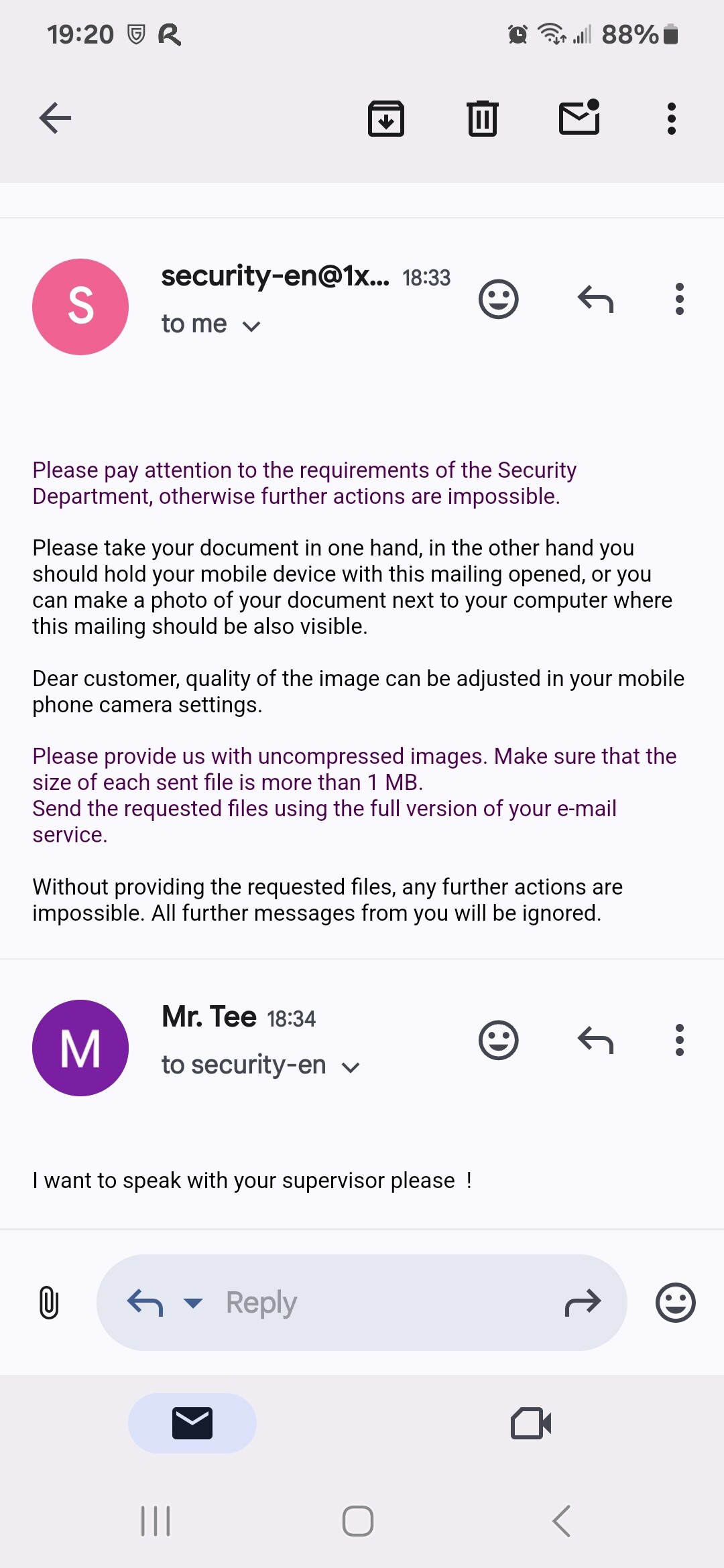The image size is (724, 1568).
Task: Open the reply type dropdown arrow
Action: coord(193,1303)
